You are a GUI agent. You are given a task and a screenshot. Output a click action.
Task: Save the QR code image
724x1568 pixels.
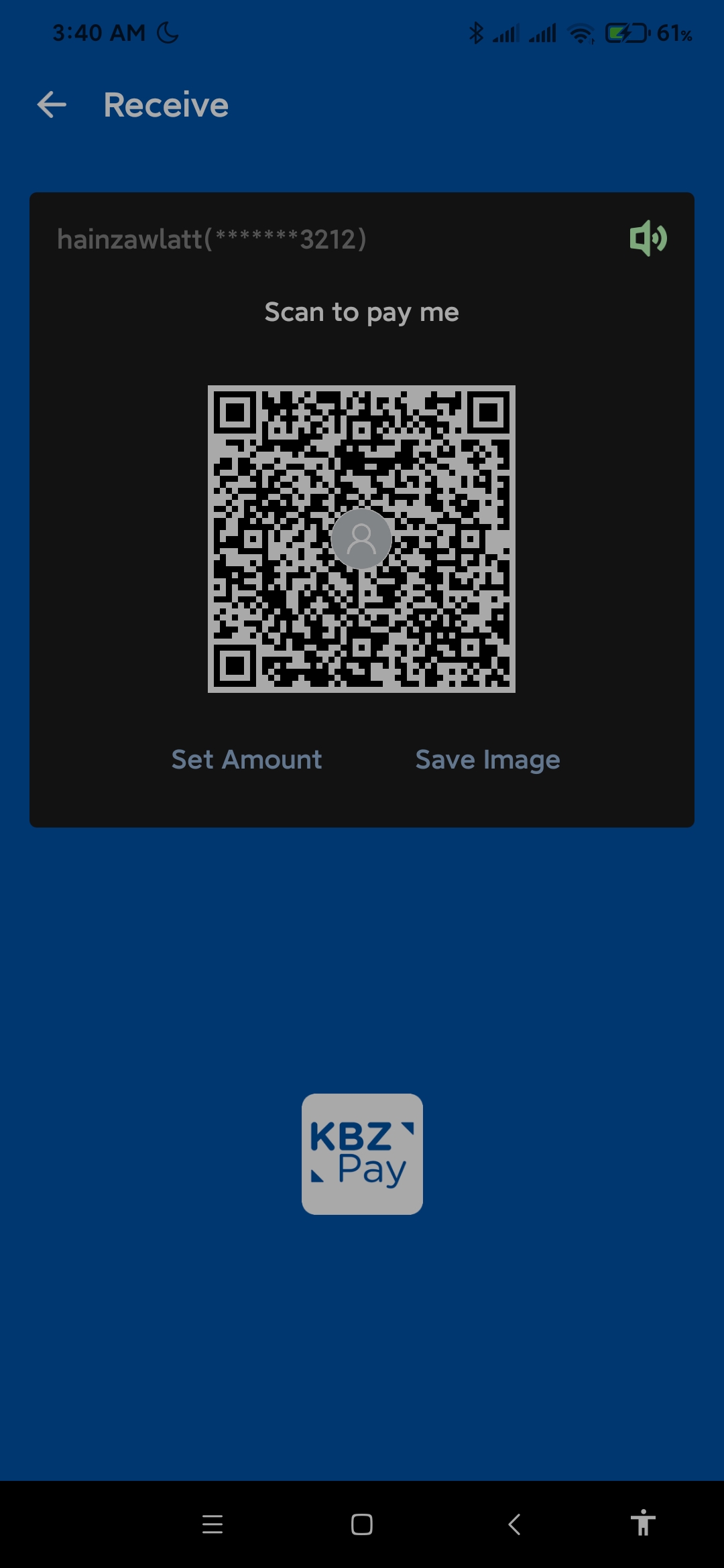tap(487, 759)
